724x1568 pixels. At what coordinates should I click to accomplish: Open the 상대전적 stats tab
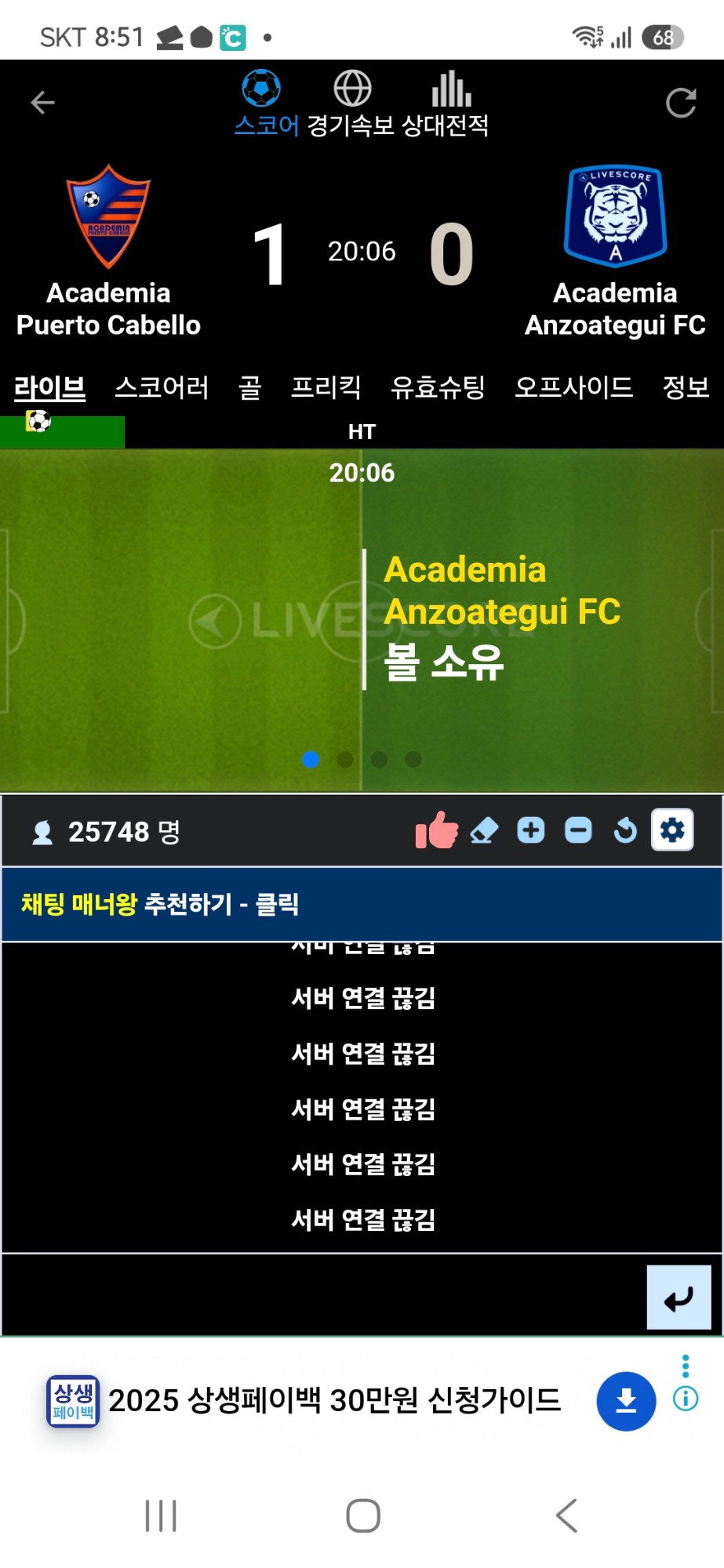pyautogui.click(x=446, y=103)
